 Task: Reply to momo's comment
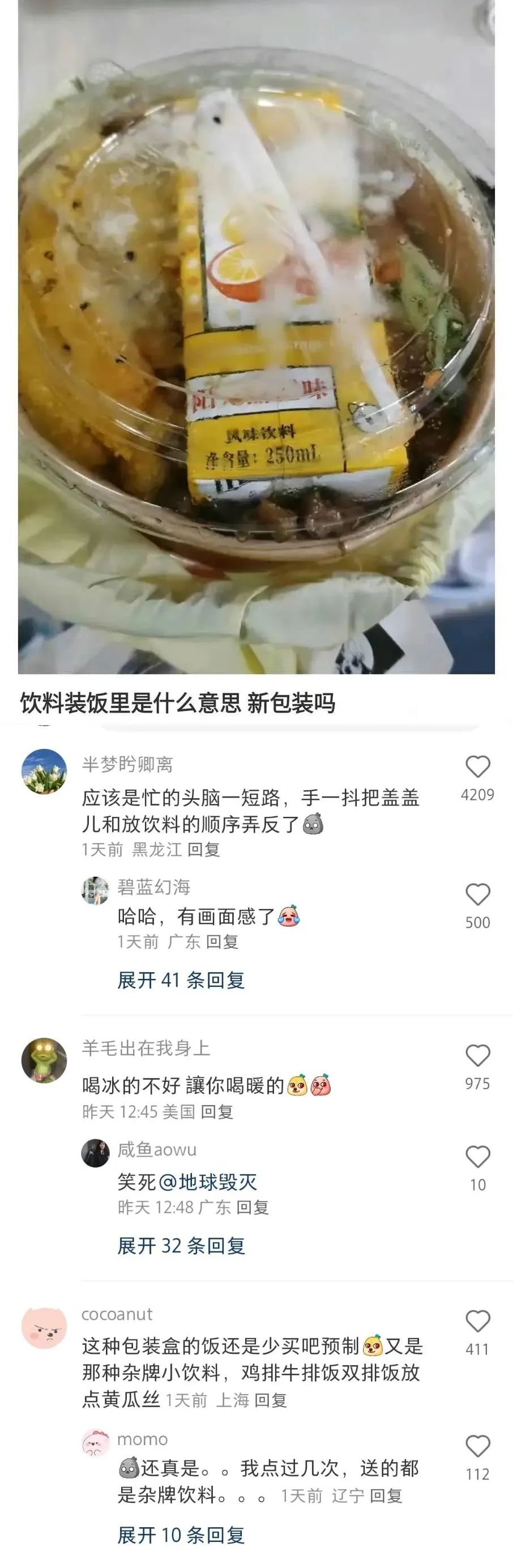coord(386,1496)
